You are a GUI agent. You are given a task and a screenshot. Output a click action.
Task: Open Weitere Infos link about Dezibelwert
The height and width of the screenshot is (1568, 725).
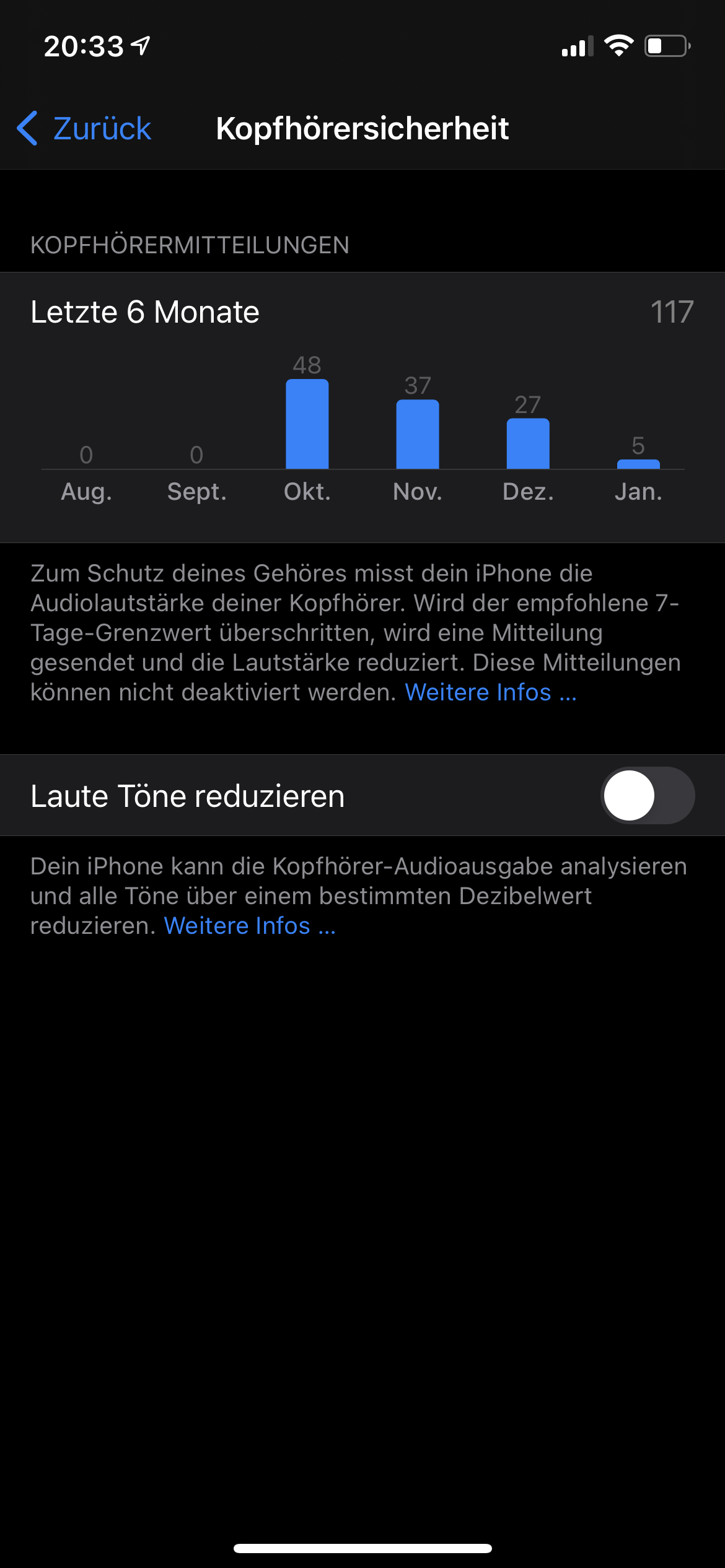[249, 926]
